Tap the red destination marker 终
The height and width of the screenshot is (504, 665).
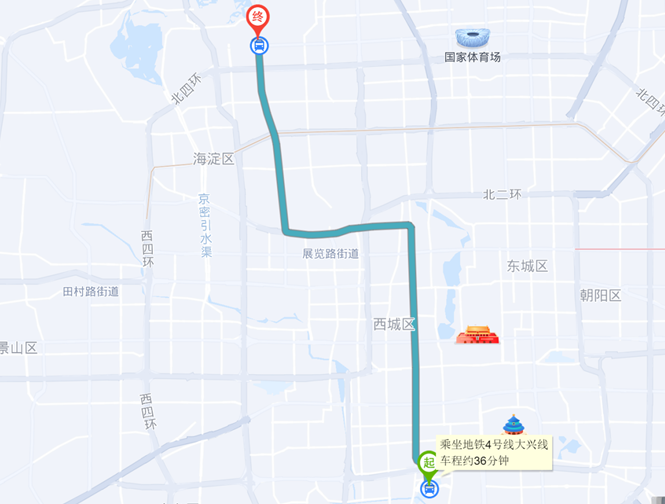click(258, 18)
